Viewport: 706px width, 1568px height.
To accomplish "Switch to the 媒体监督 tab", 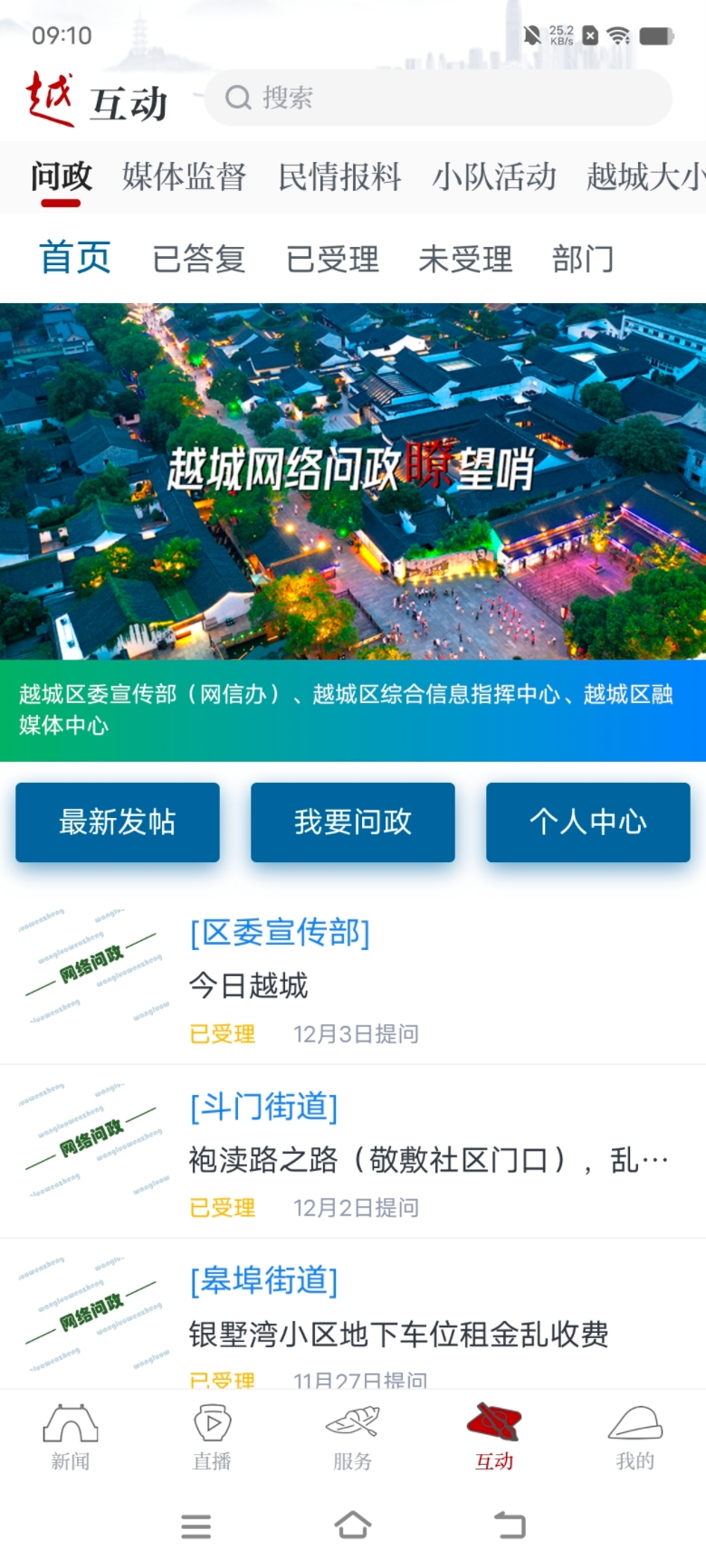I will [185, 177].
